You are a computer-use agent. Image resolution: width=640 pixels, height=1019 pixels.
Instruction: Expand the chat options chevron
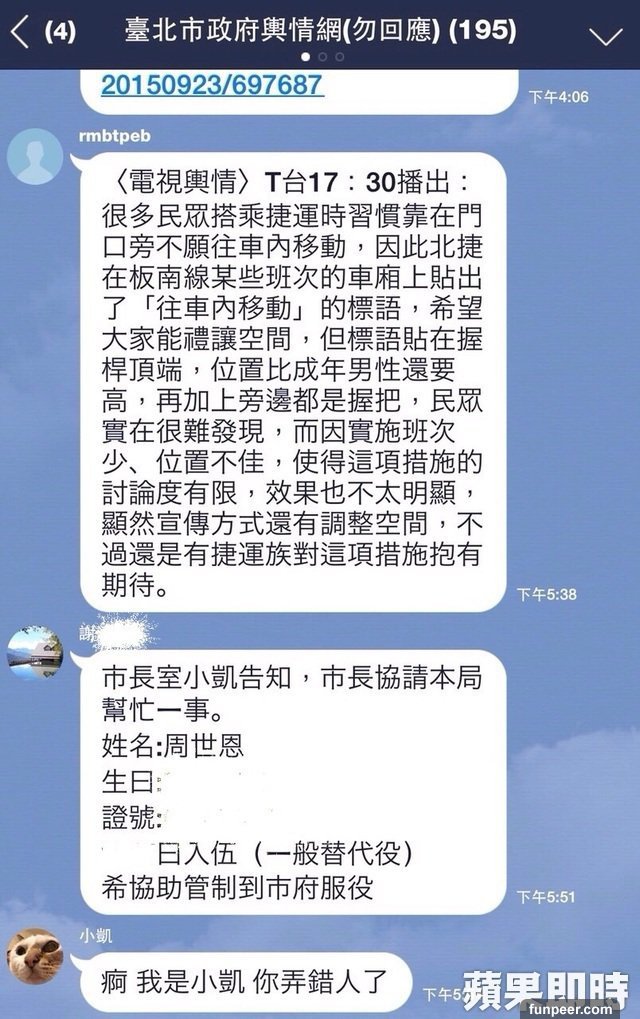coord(605,35)
